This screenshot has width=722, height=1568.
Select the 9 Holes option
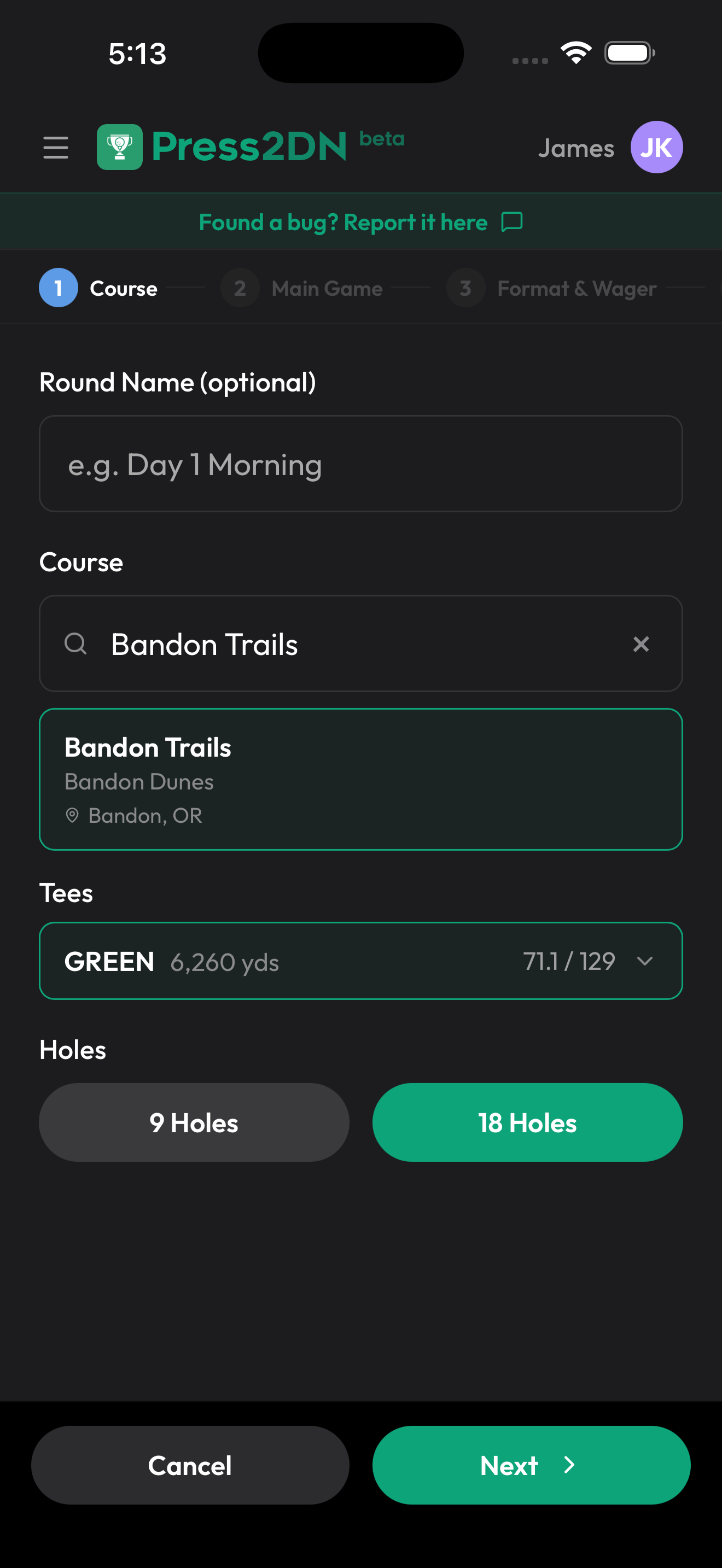click(x=193, y=1122)
